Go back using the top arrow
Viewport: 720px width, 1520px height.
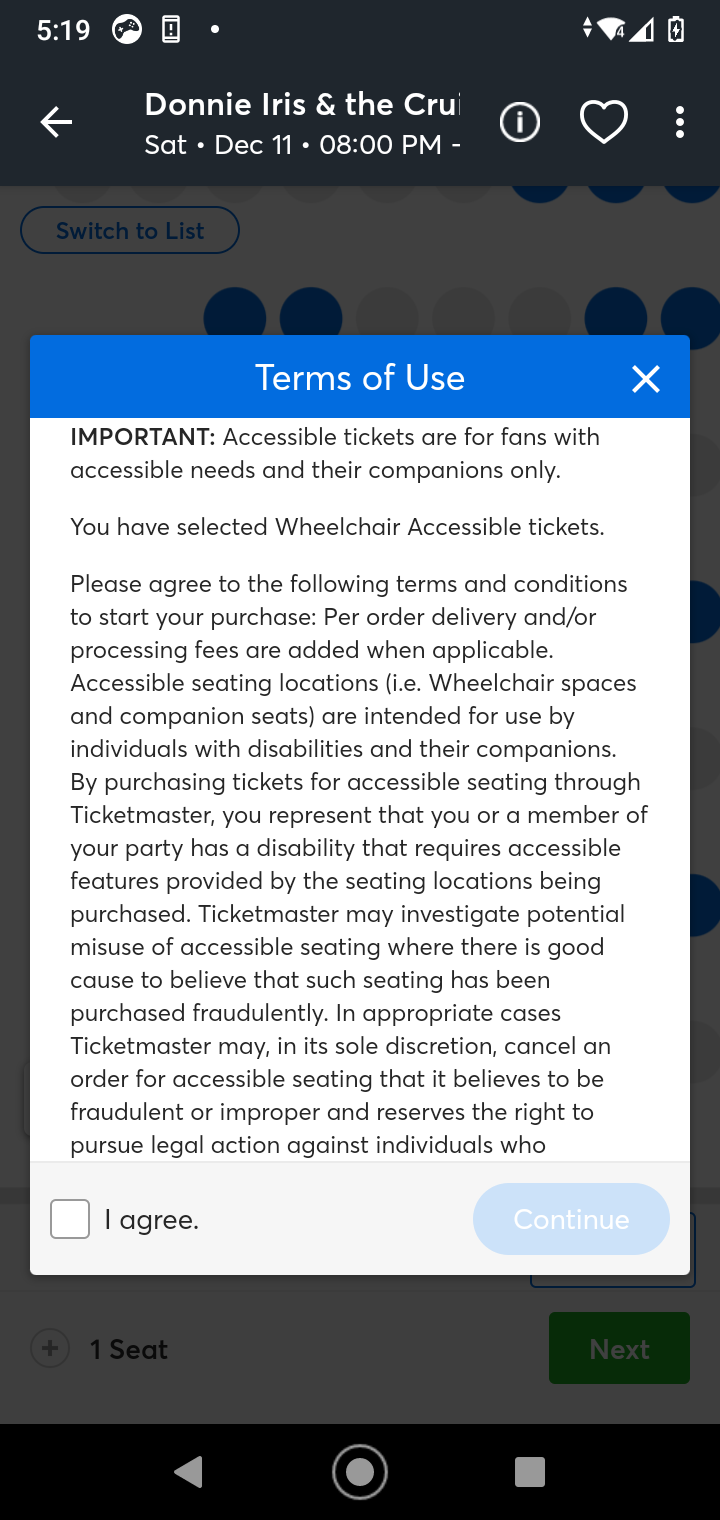[57, 123]
